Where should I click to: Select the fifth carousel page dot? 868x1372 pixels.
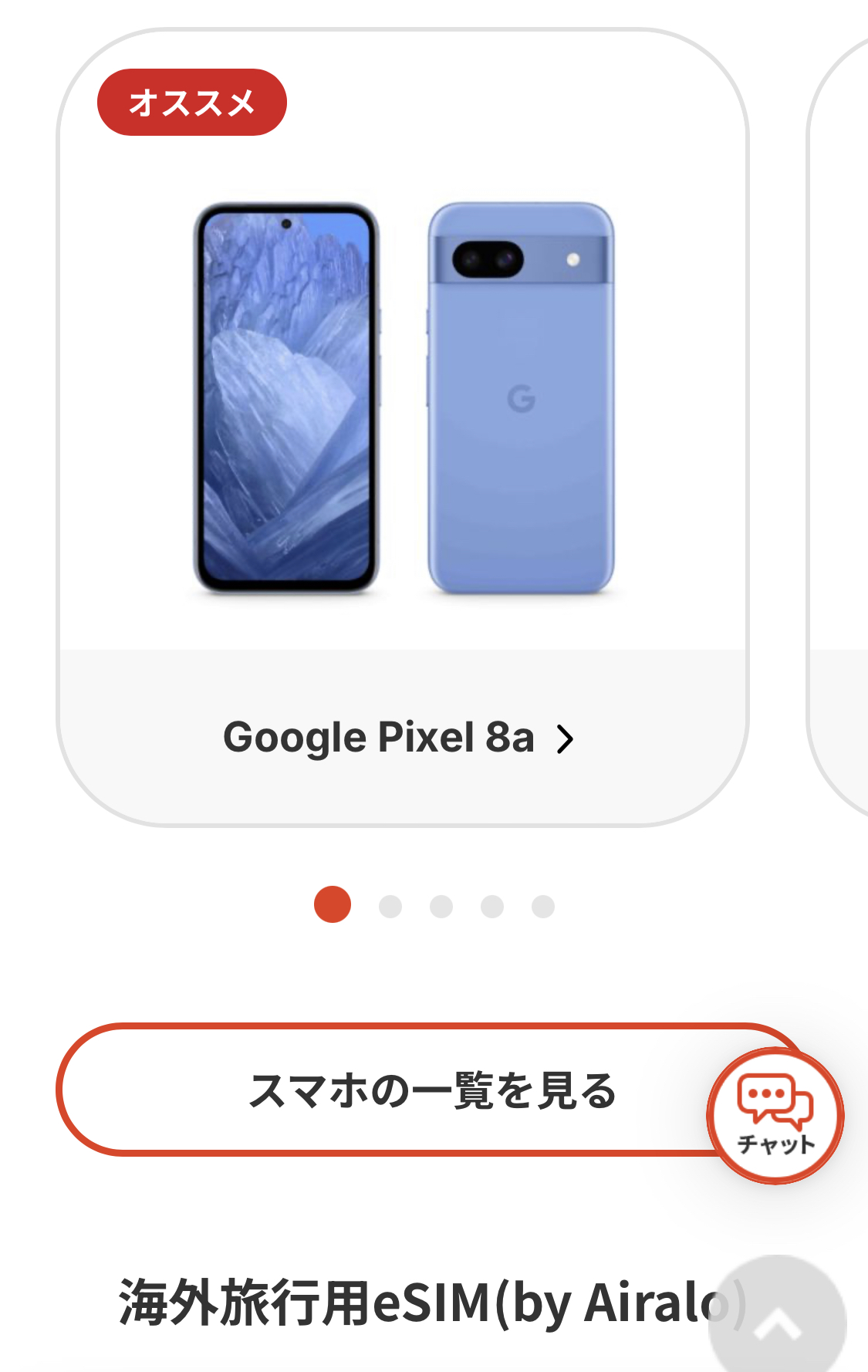click(x=543, y=906)
